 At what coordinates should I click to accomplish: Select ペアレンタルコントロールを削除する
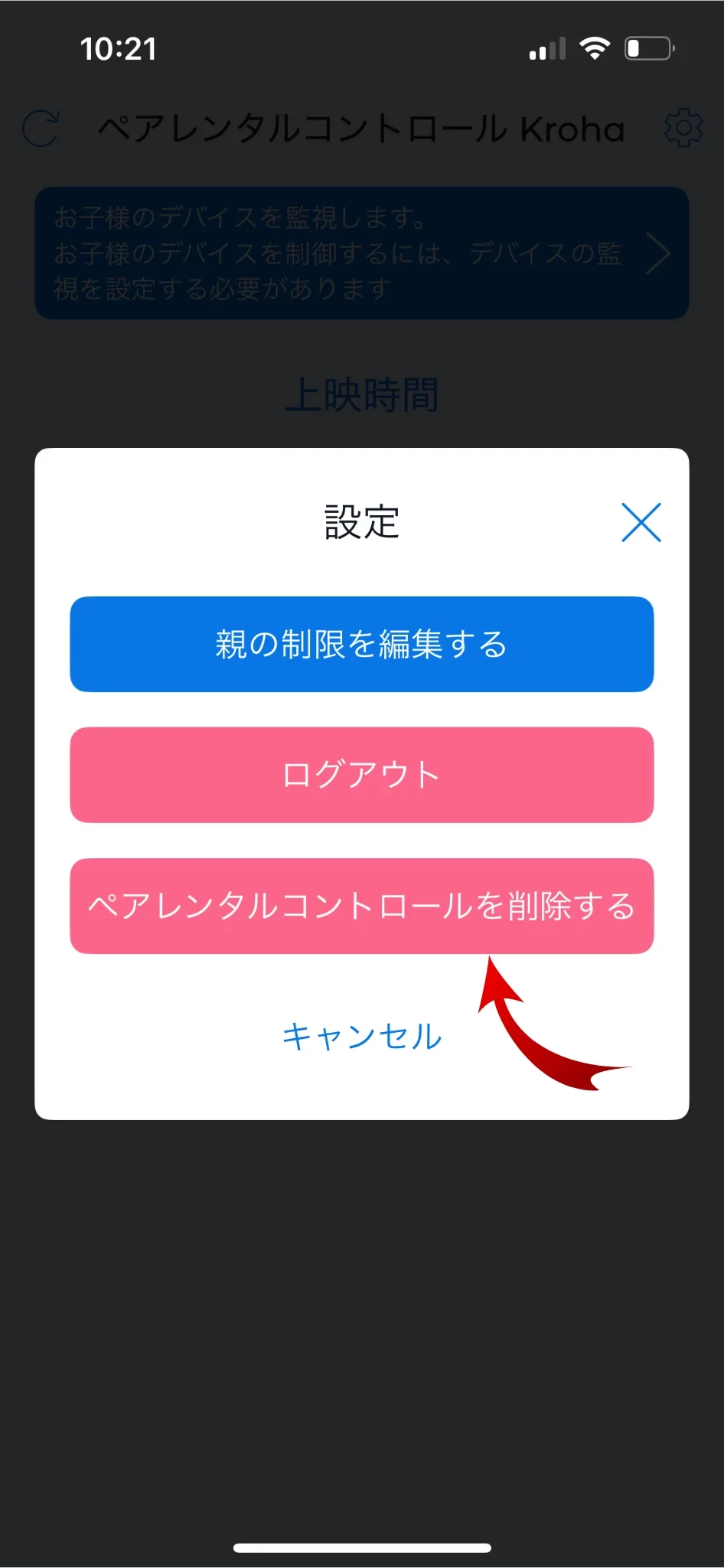point(362,906)
